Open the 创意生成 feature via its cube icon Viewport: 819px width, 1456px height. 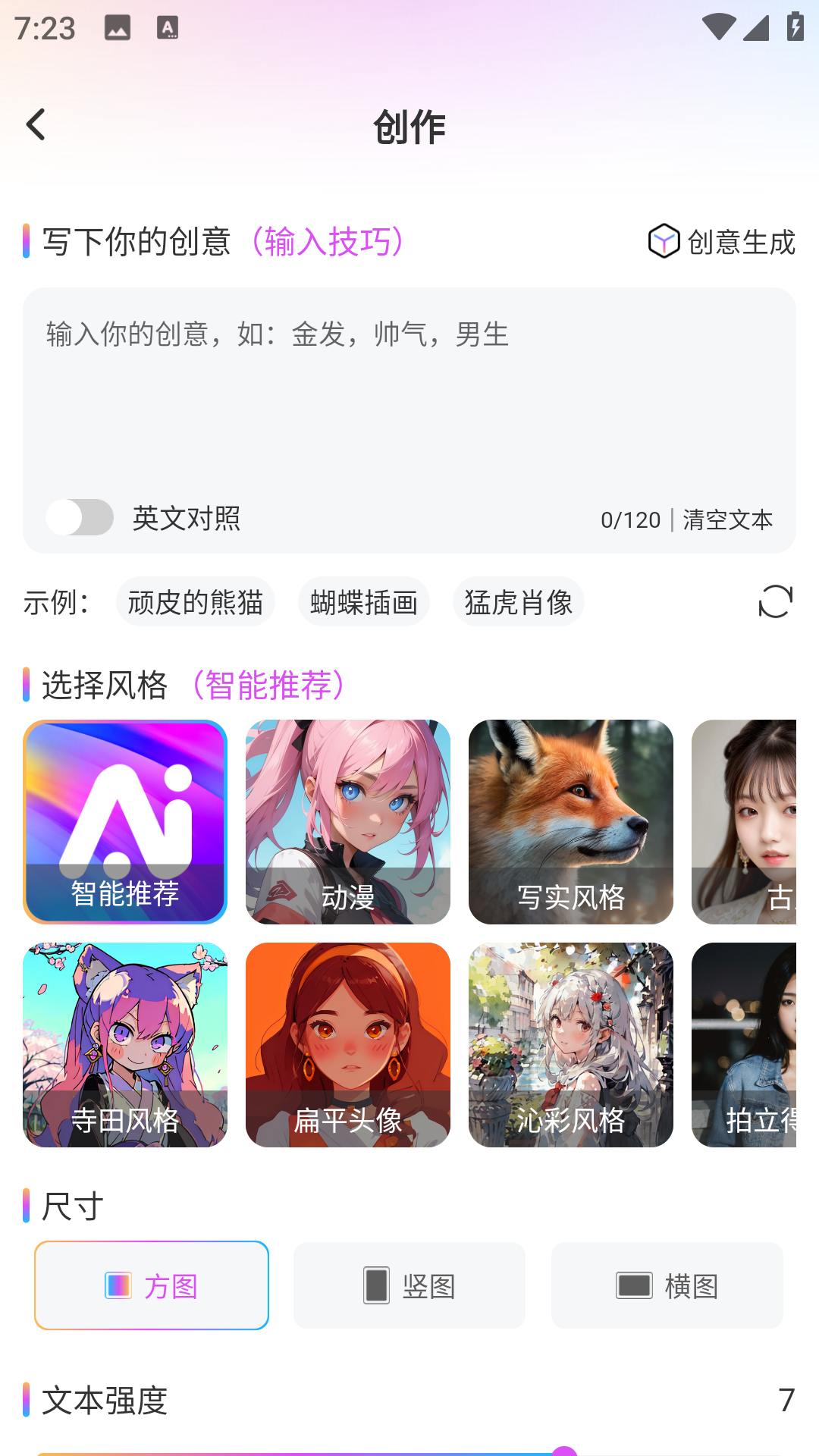click(664, 243)
